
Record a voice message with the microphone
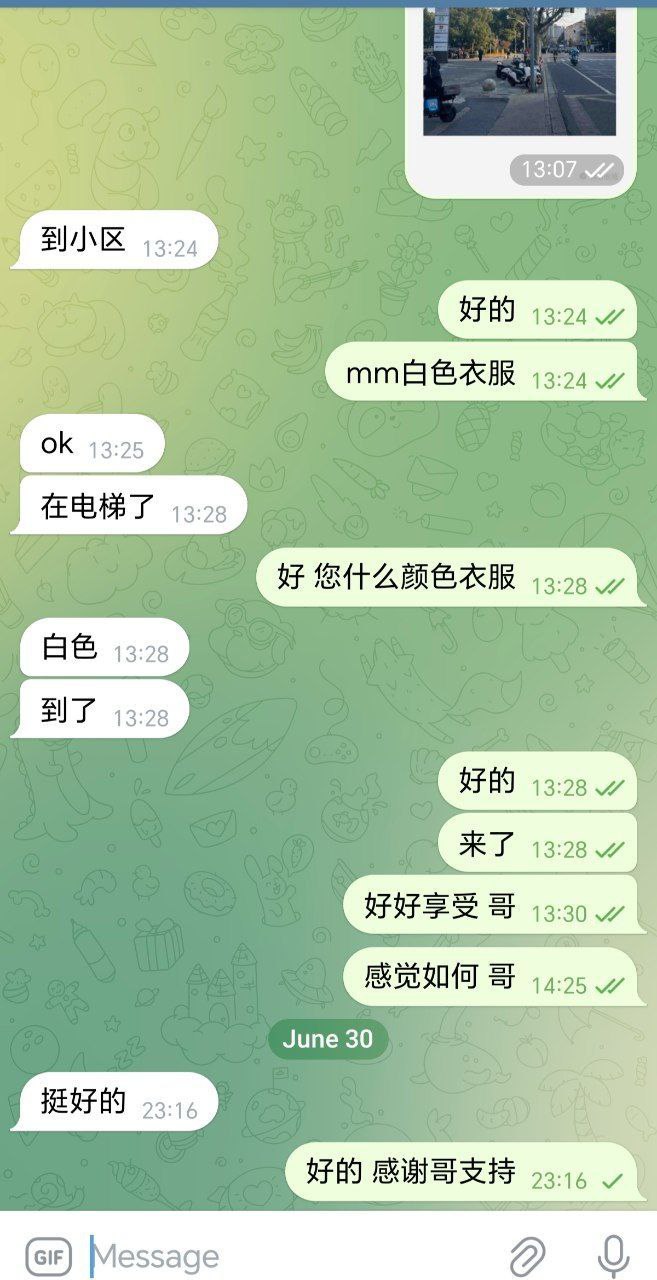tap(613, 1256)
